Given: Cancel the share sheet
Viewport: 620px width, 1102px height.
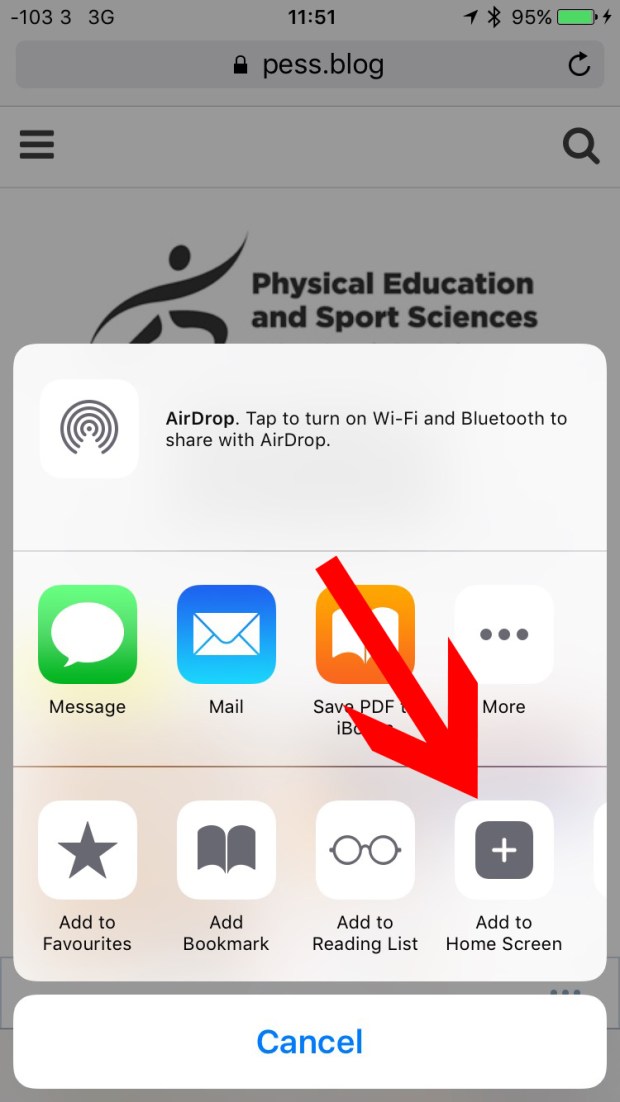Looking at the screenshot, I should [310, 1041].
